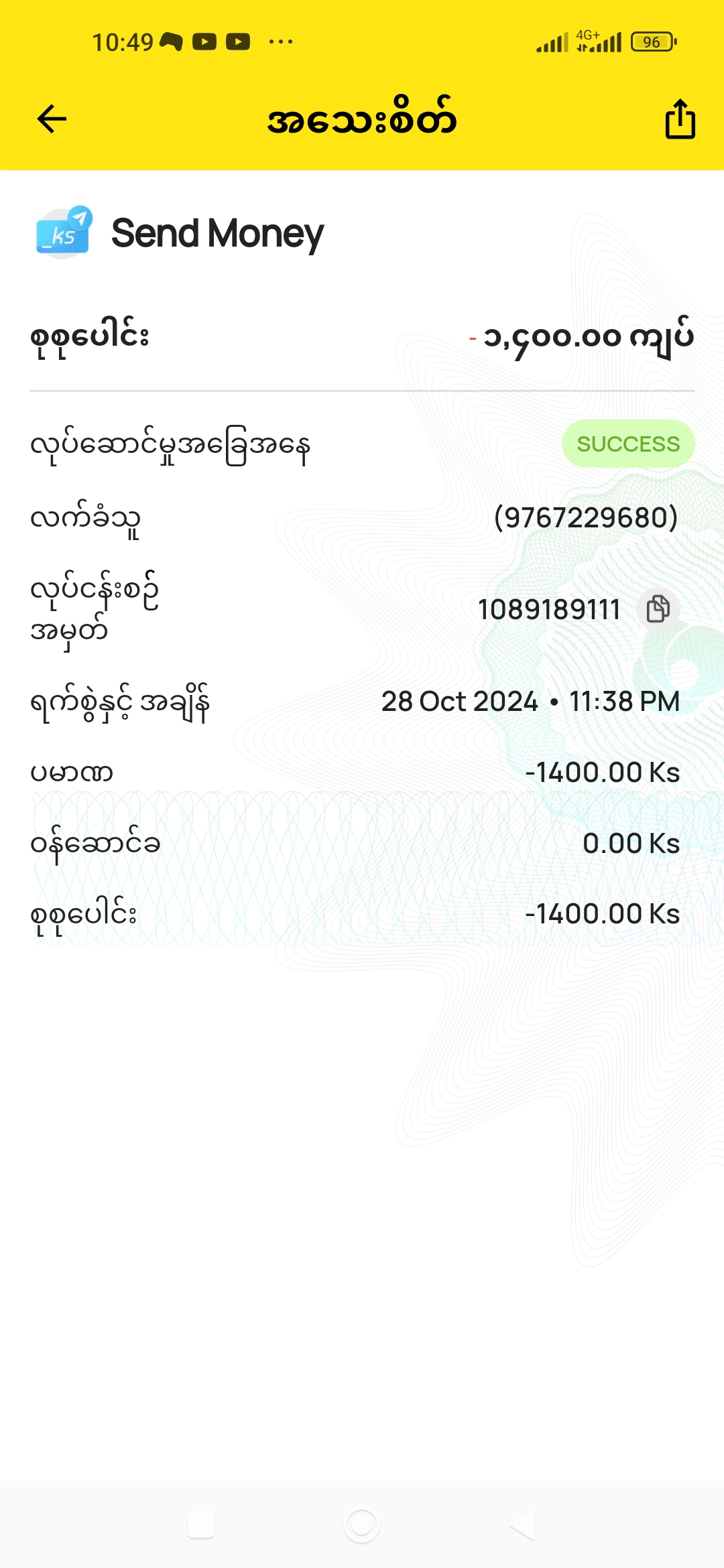Copy transaction number 1089189111
724x1568 pixels.
click(658, 609)
